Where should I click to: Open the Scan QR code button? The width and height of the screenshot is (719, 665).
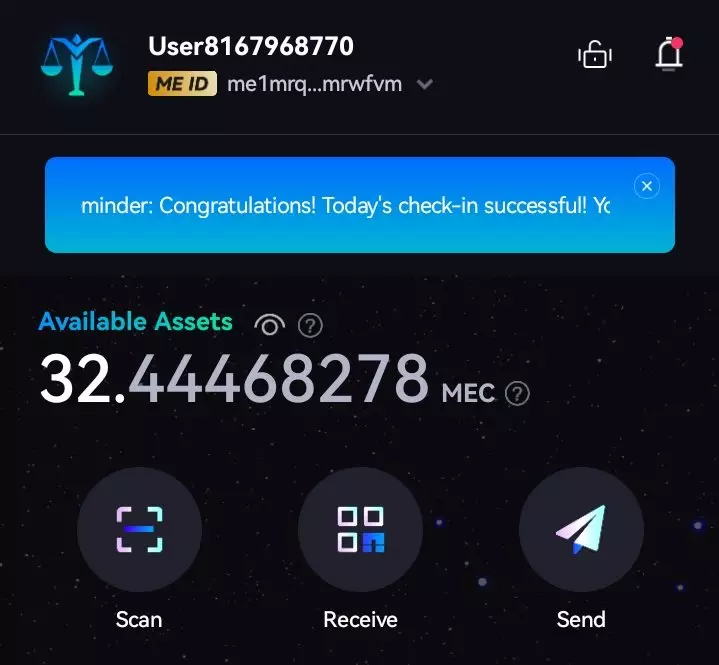[x=139, y=530]
